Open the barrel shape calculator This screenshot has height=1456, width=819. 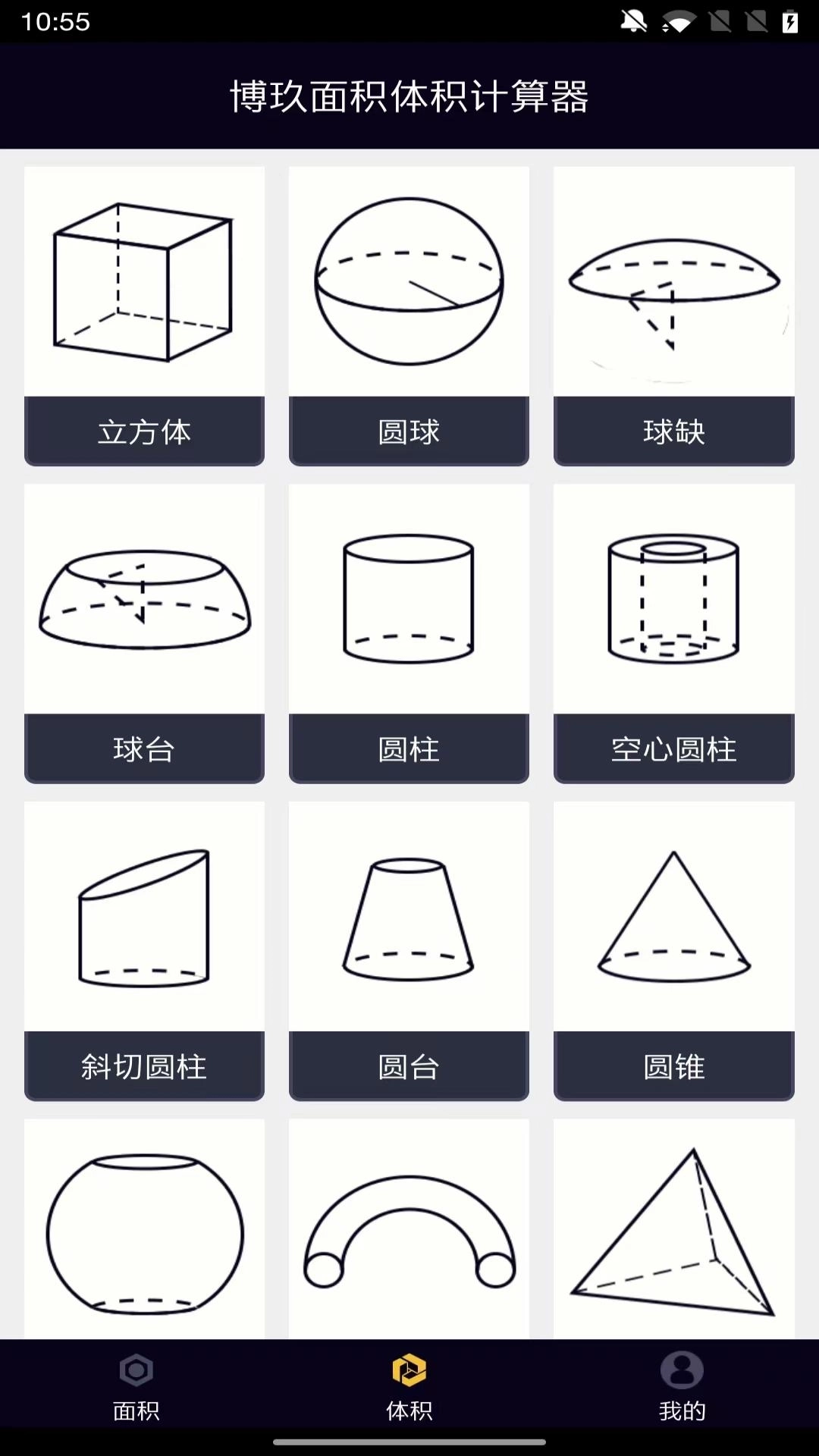pyautogui.click(x=144, y=1228)
